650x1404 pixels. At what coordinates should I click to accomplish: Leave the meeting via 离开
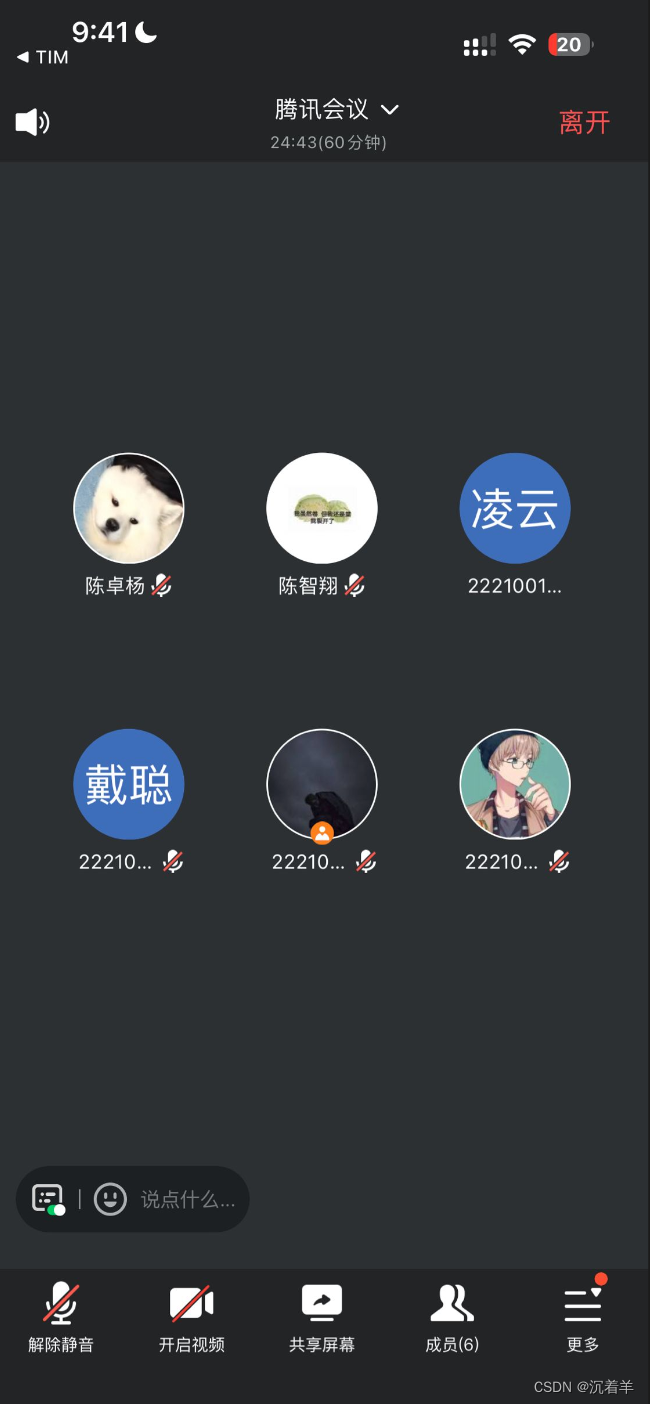(584, 123)
